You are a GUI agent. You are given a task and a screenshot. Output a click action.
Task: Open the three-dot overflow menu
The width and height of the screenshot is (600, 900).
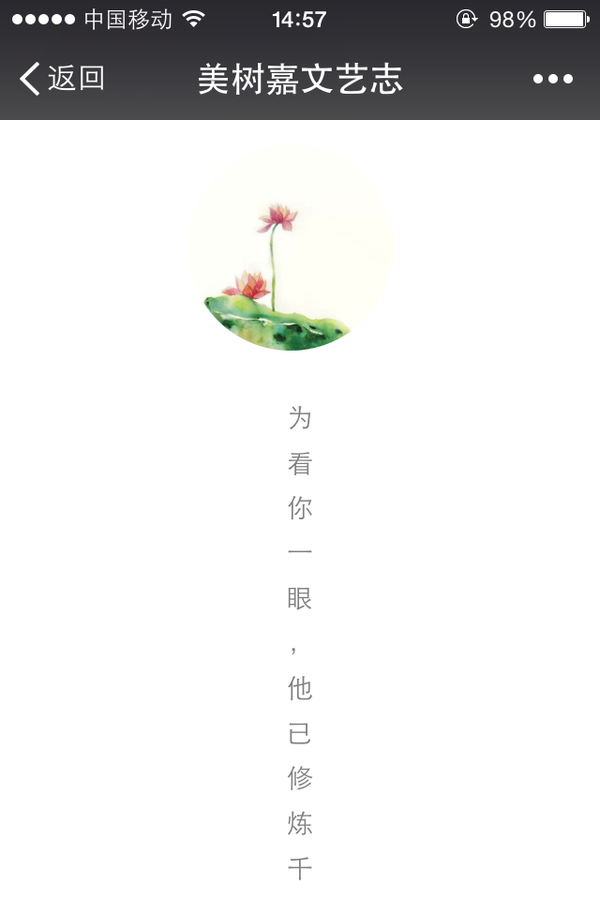tap(552, 79)
